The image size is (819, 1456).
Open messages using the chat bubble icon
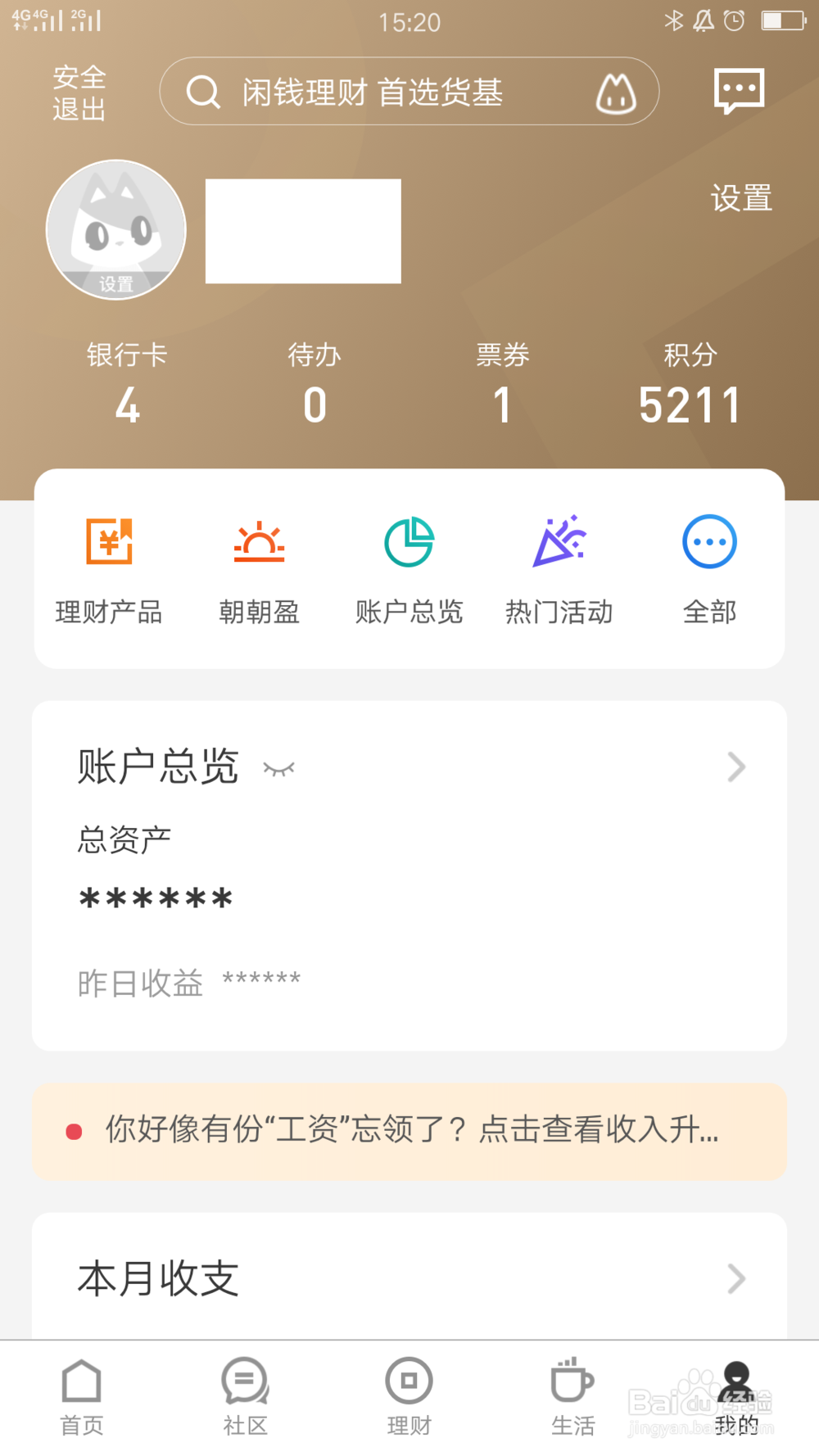(x=738, y=91)
